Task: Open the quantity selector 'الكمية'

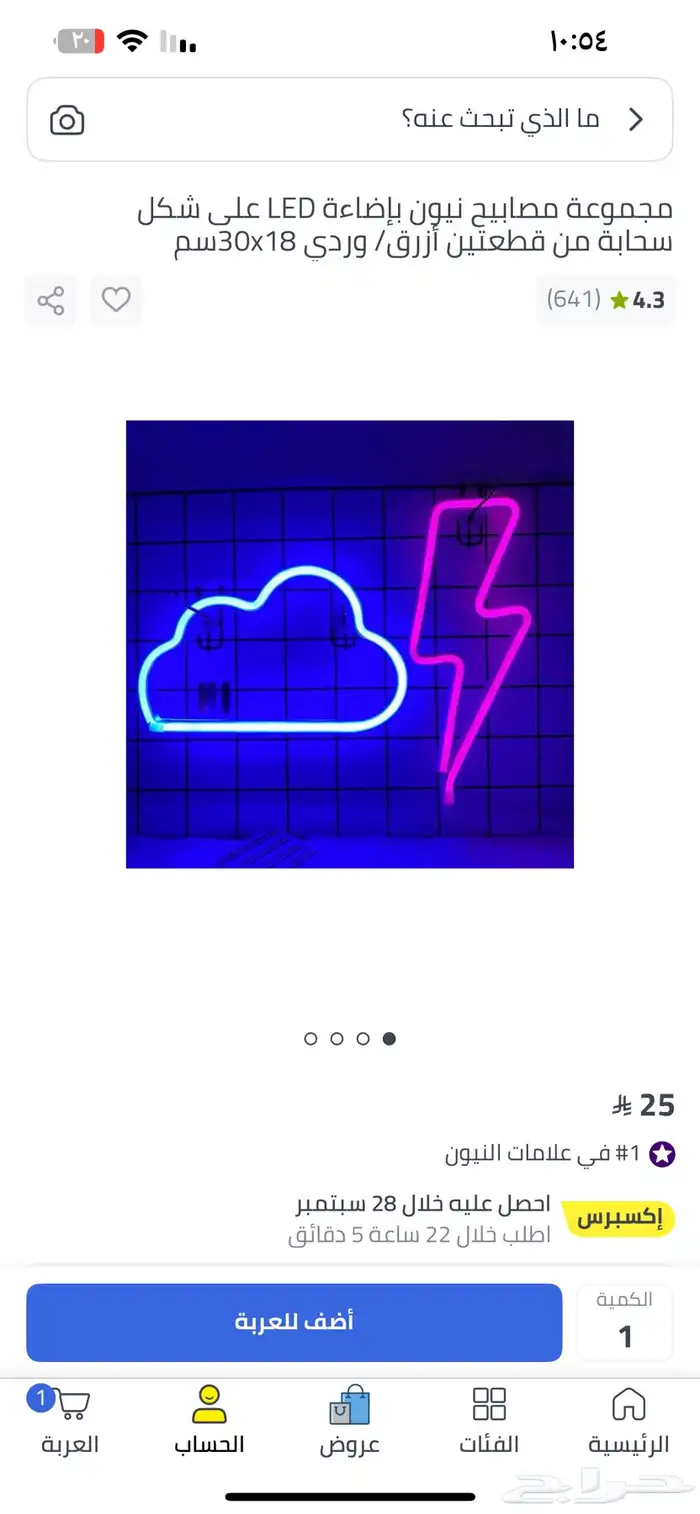Action: 625,1322
